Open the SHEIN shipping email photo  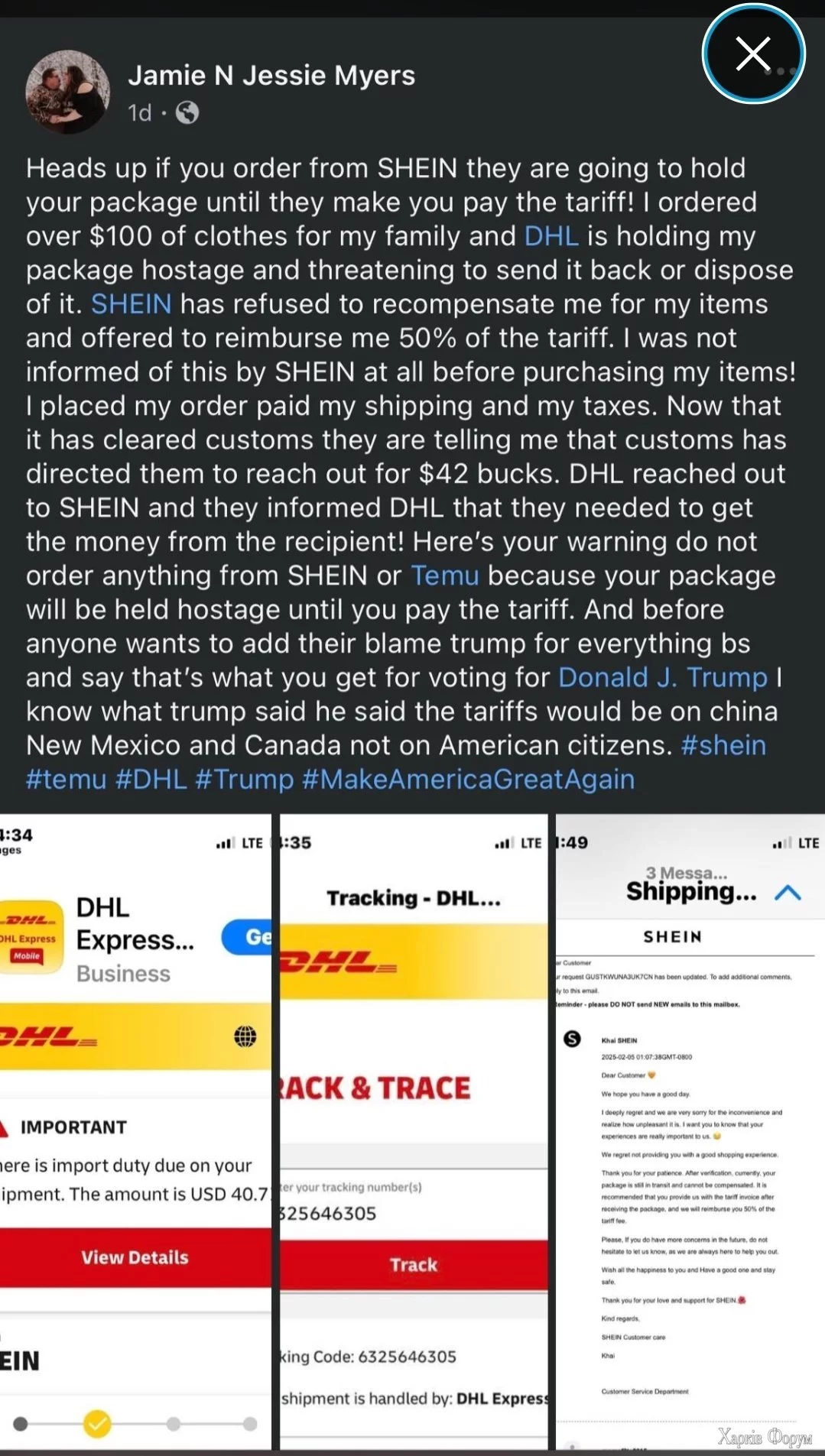(x=690, y=1131)
